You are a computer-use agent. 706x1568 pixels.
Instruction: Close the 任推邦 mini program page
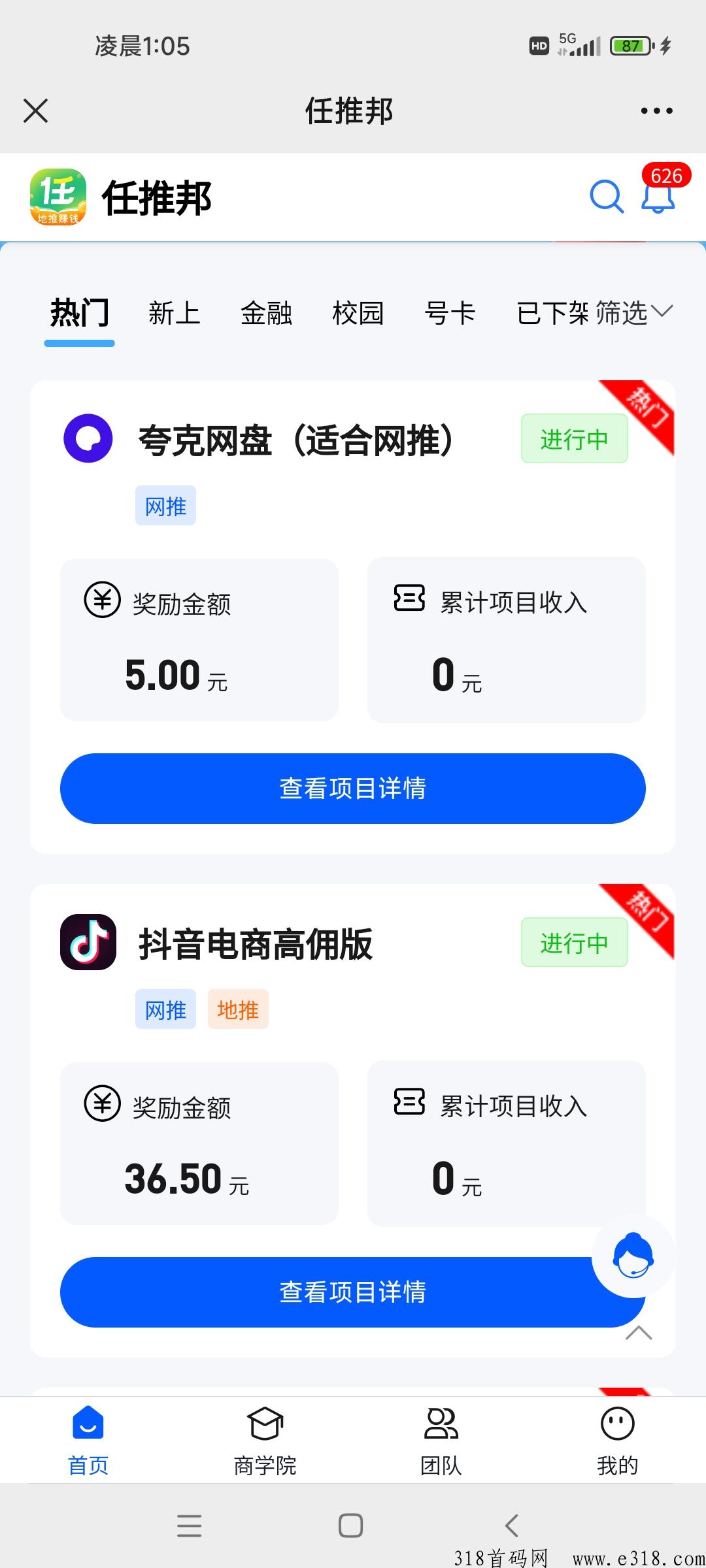pos(35,110)
